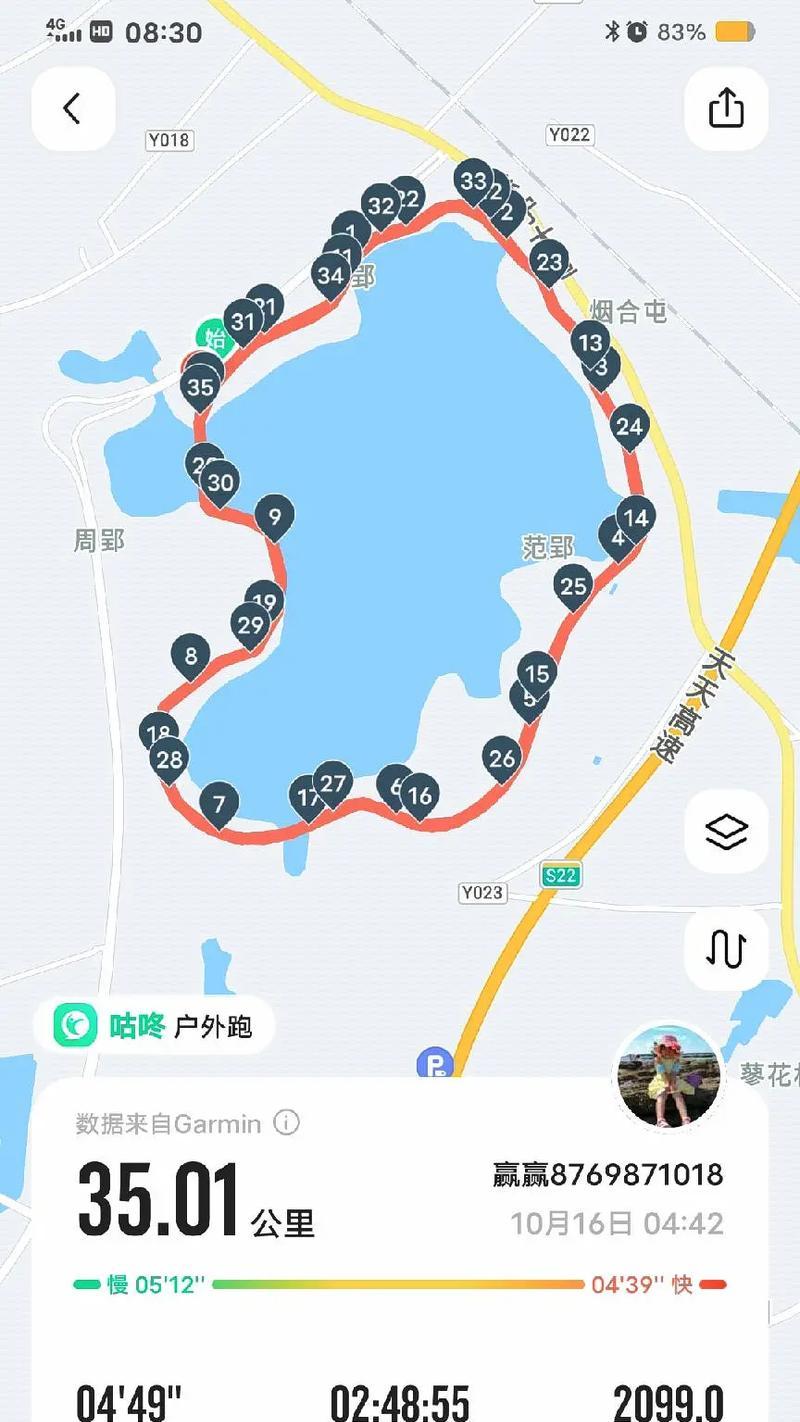Image resolution: width=800 pixels, height=1422 pixels.
Task: View the runner's profile avatar
Action: [666, 1077]
